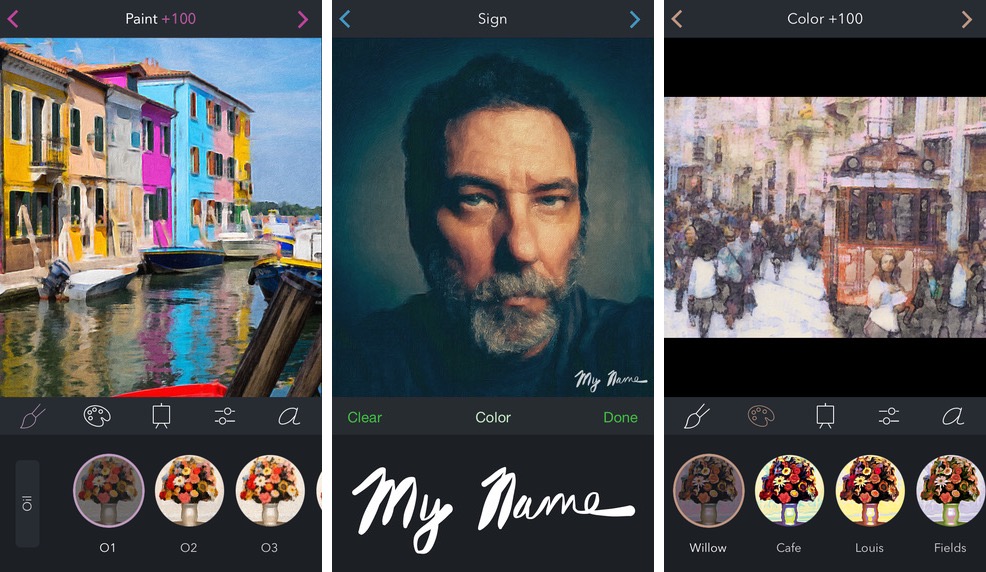The image size is (986, 572).
Task: Go back from the Sign screen
Action: (345, 19)
